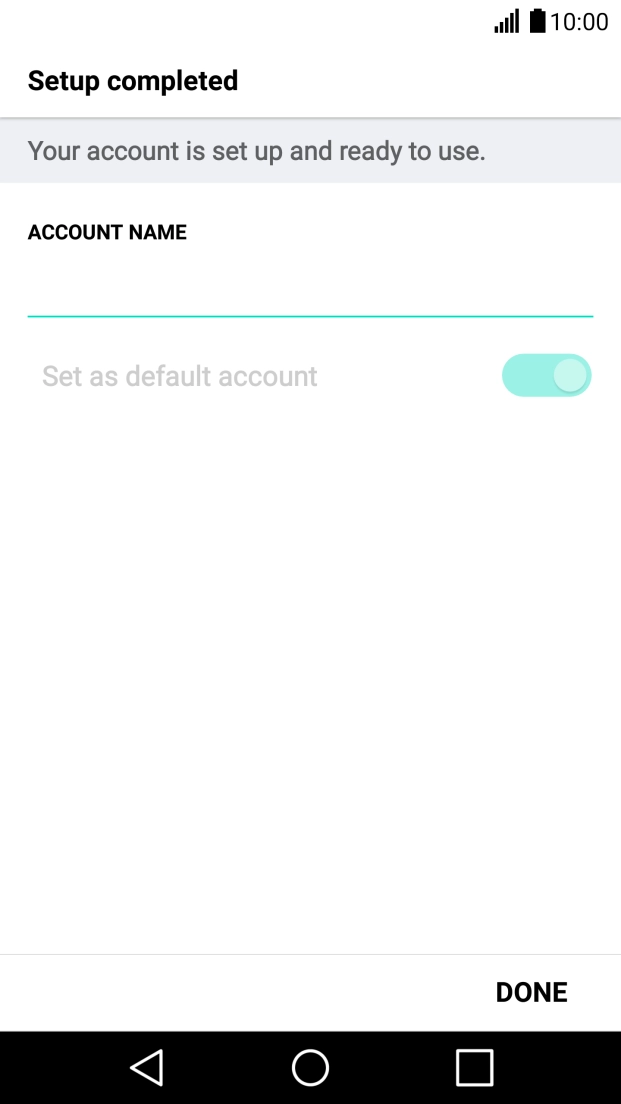Tap DONE to finish setup
This screenshot has height=1104, width=621.
(x=531, y=992)
